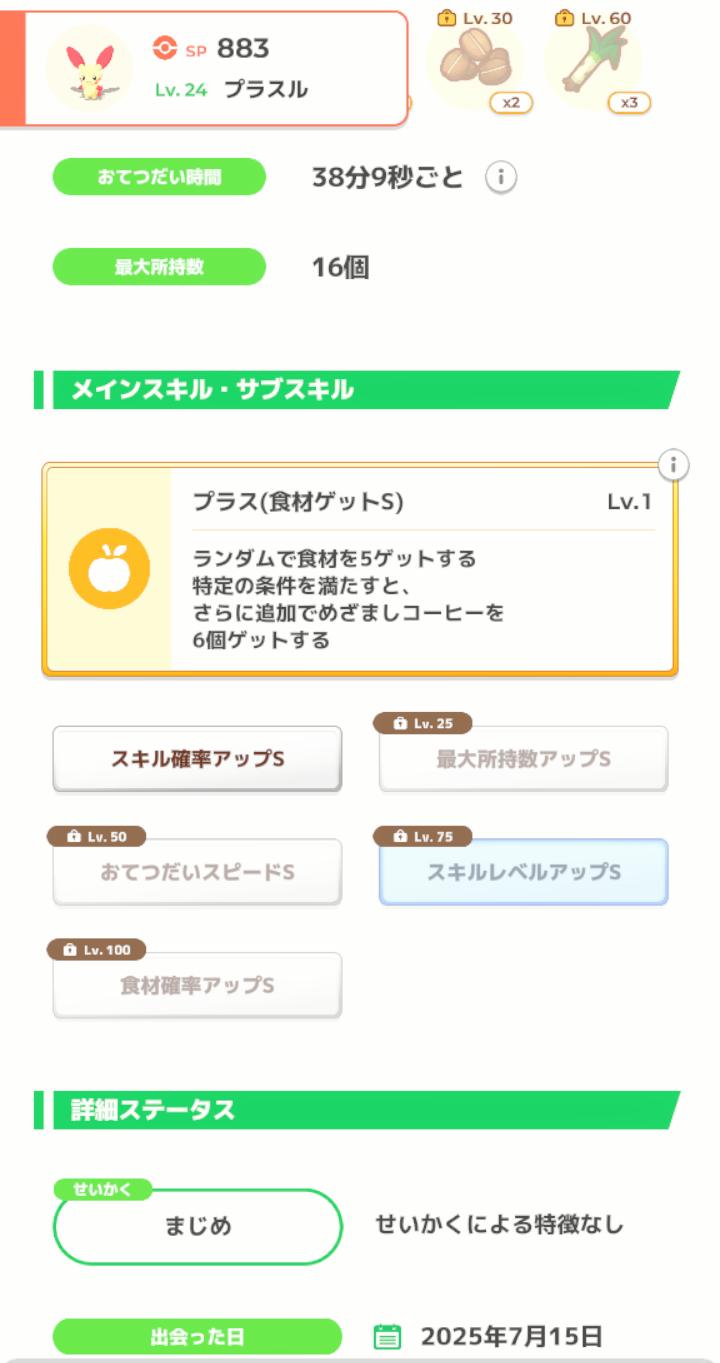720x1363 pixels.
Task: Tap info icon on main skill card
Action: (x=674, y=465)
